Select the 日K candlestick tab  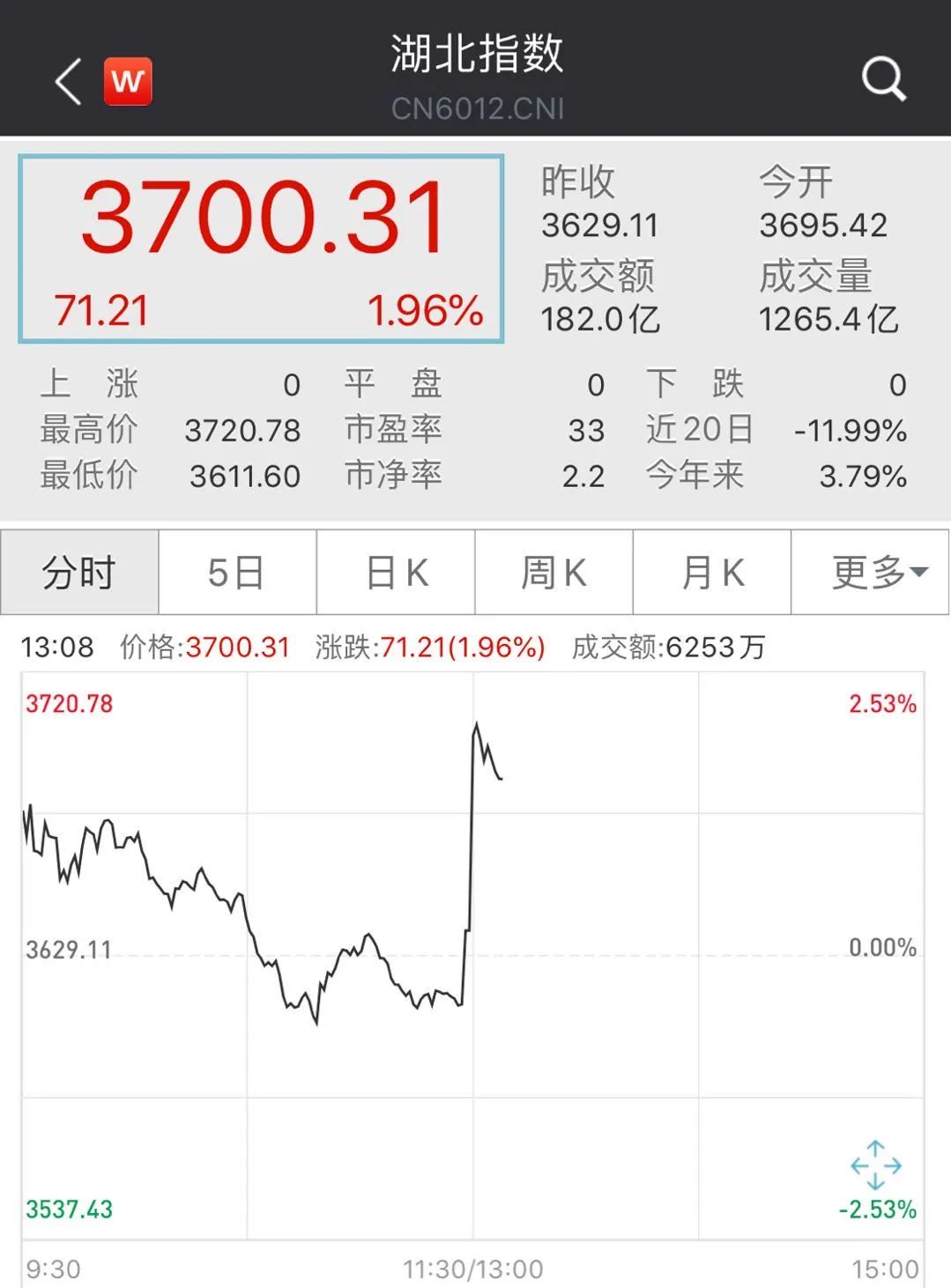[396, 573]
